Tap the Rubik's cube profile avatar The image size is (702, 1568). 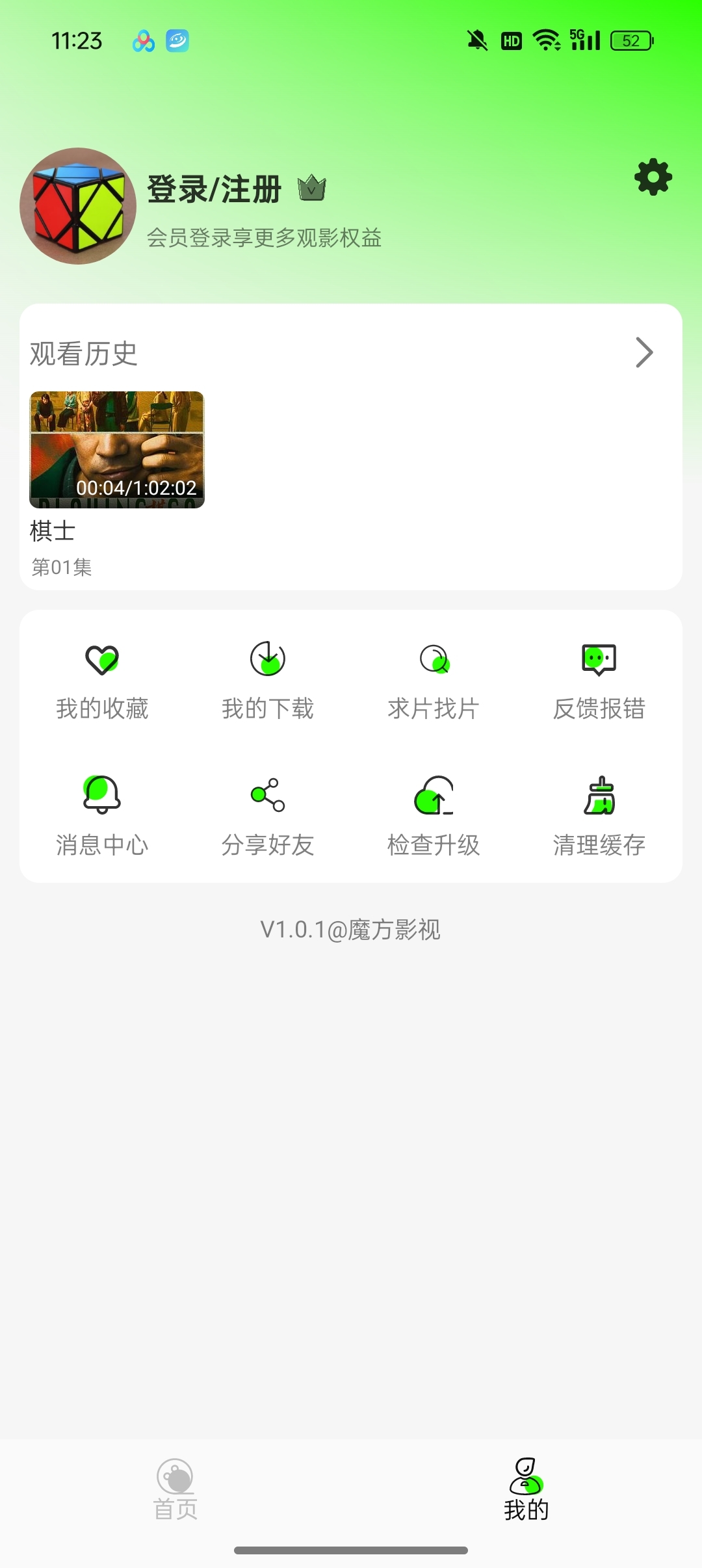point(78,206)
